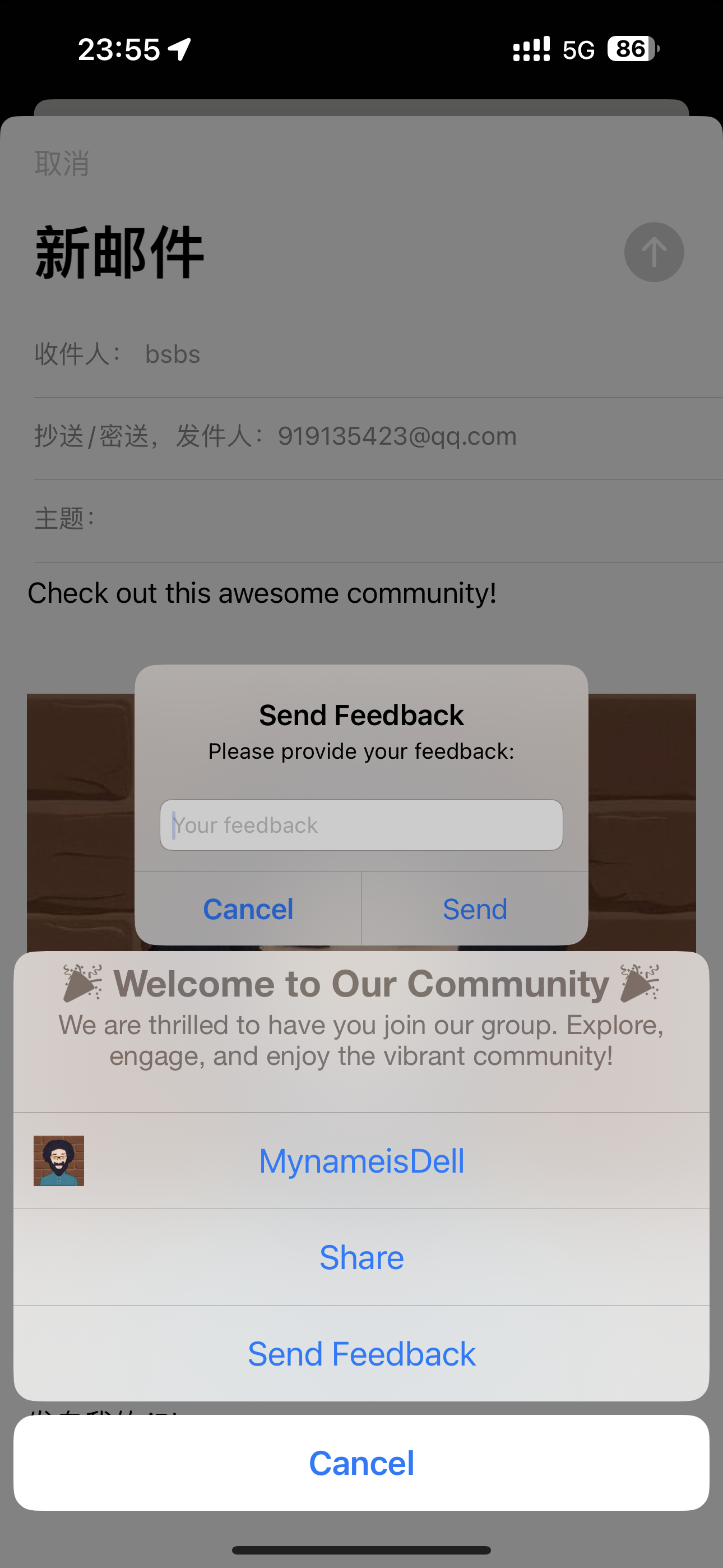723x1568 pixels.
Task: Tap the Your feedback text field
Action: pyautogui.click(x=361, y=825)
